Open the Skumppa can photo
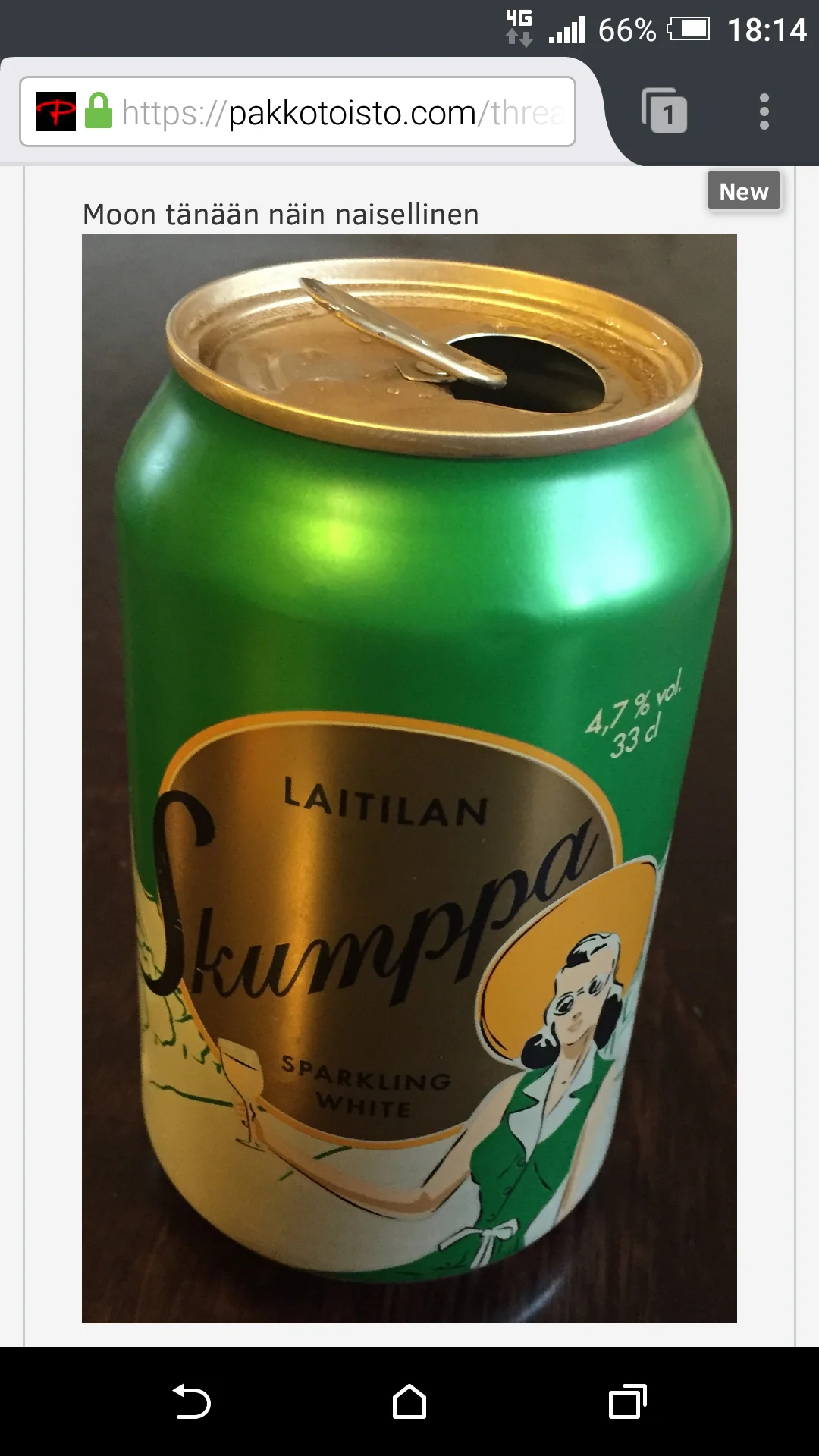Image resolution: width=819 pixels, height=1456 pixels. point(409,778)
